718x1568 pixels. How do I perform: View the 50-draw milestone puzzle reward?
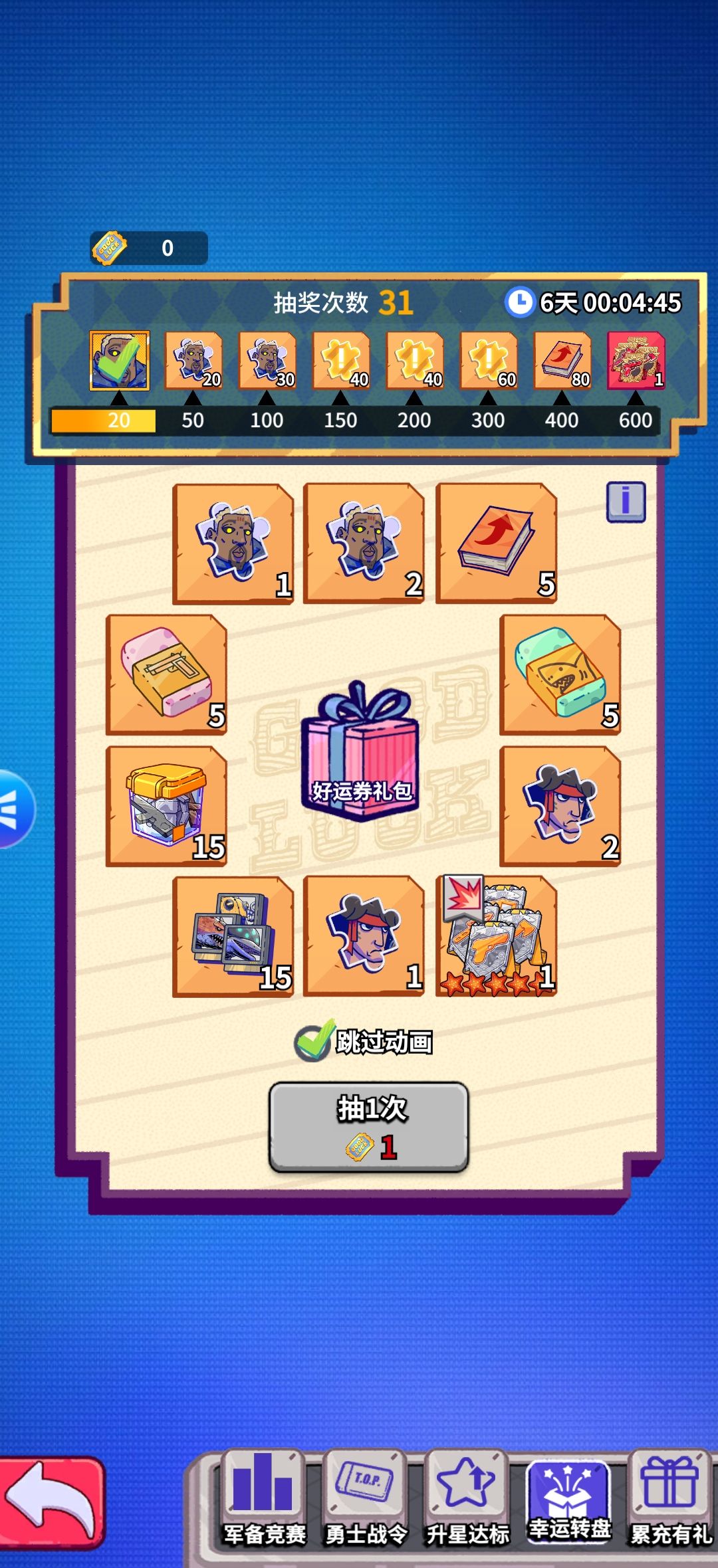pyautogui.click(x=193, y=361)
